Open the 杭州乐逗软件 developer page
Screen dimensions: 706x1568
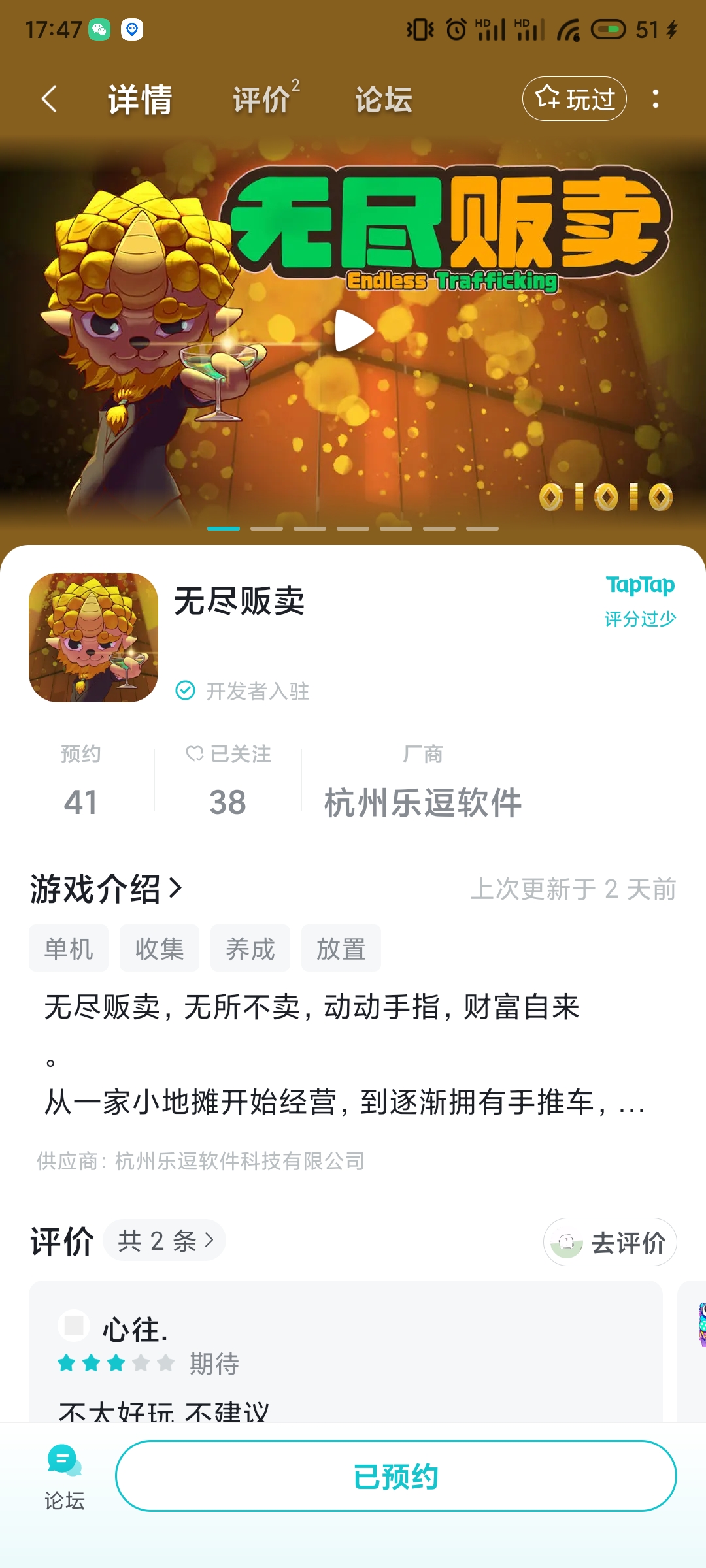point(423,802)
